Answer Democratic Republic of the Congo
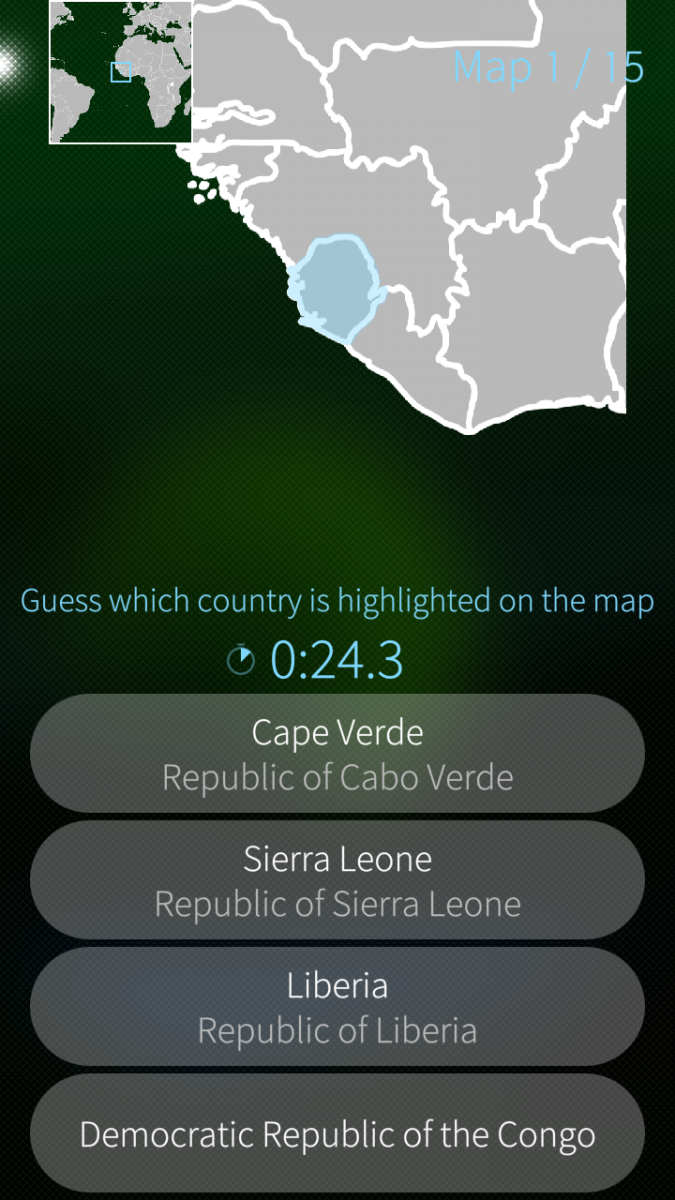 337,1134
